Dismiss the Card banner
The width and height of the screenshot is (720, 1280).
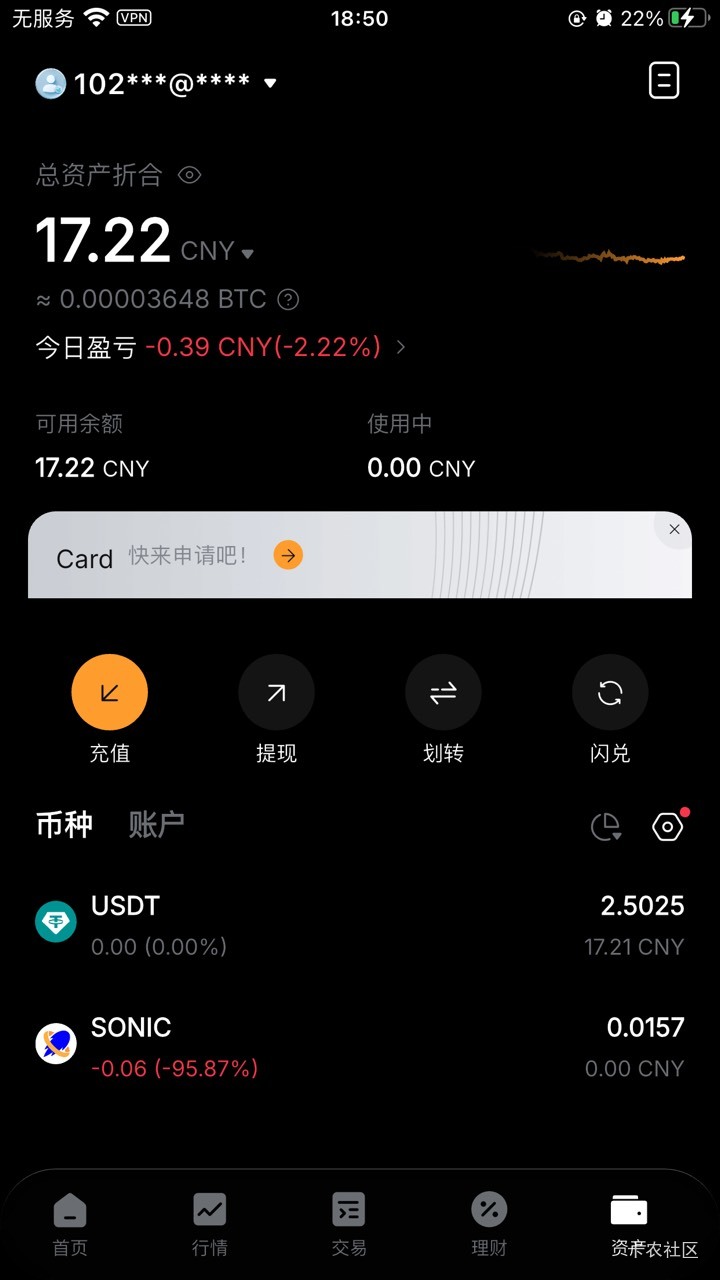(674, 530)
